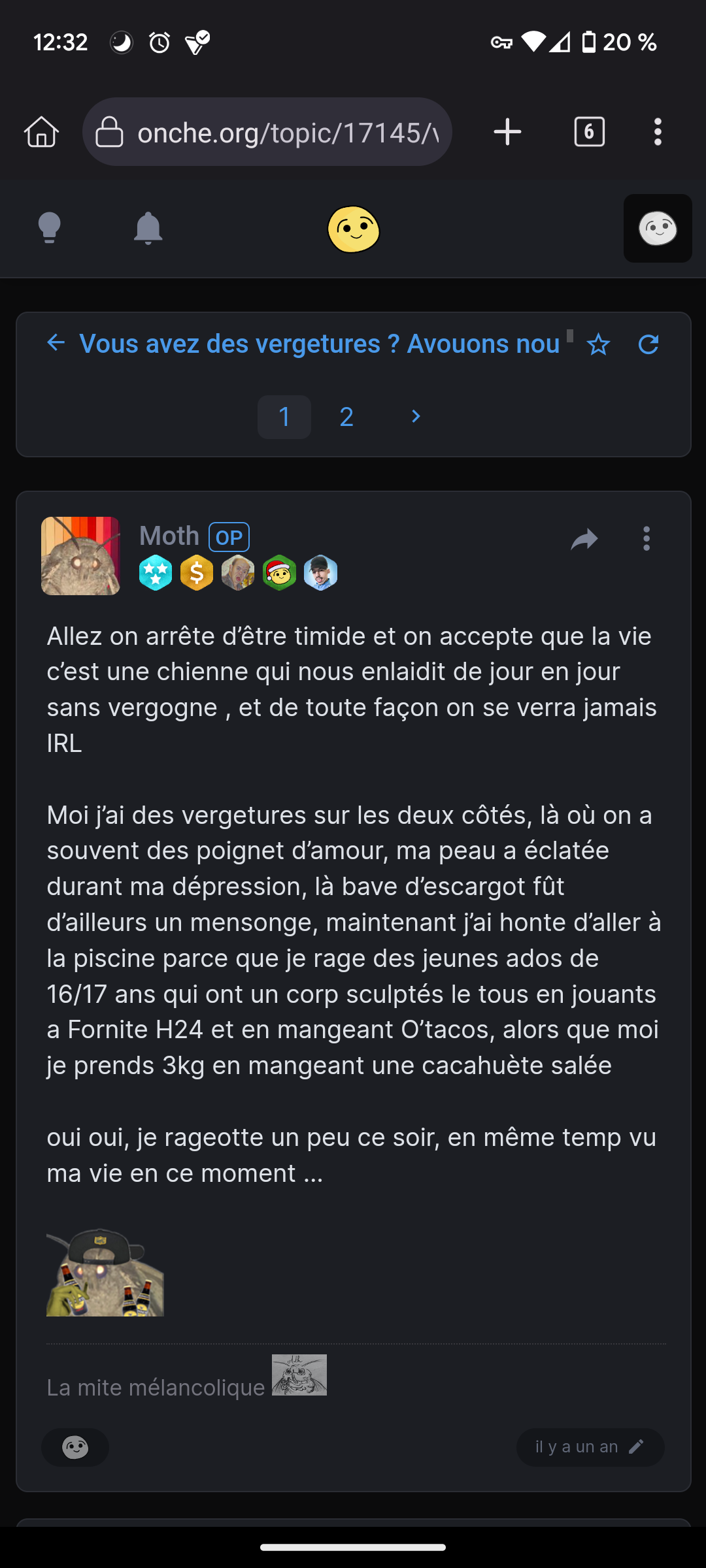Go back using the topic back arrow
The image size is (706, 1568).
click(56, 343)
